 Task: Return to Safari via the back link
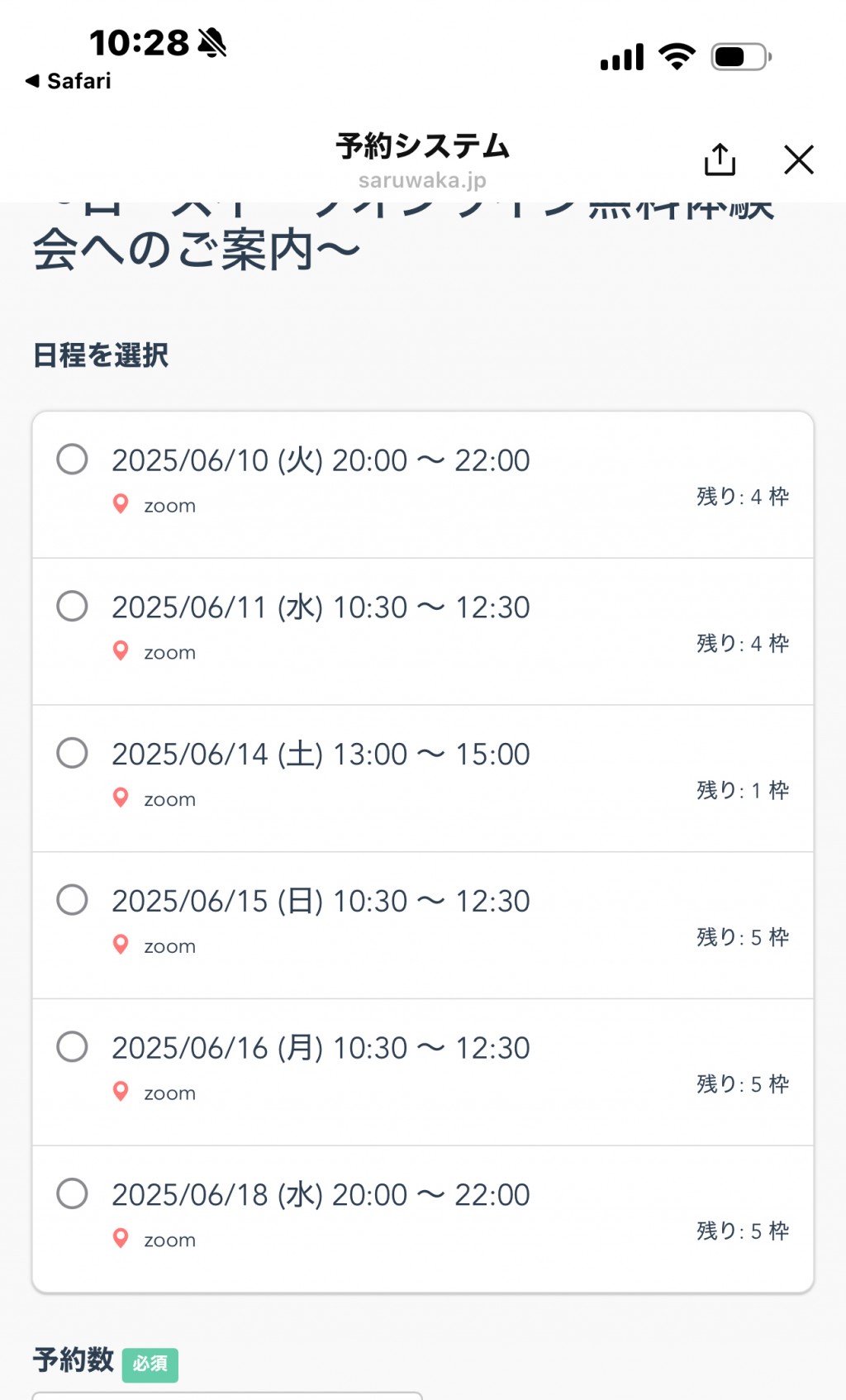click(x=68, y=81)
